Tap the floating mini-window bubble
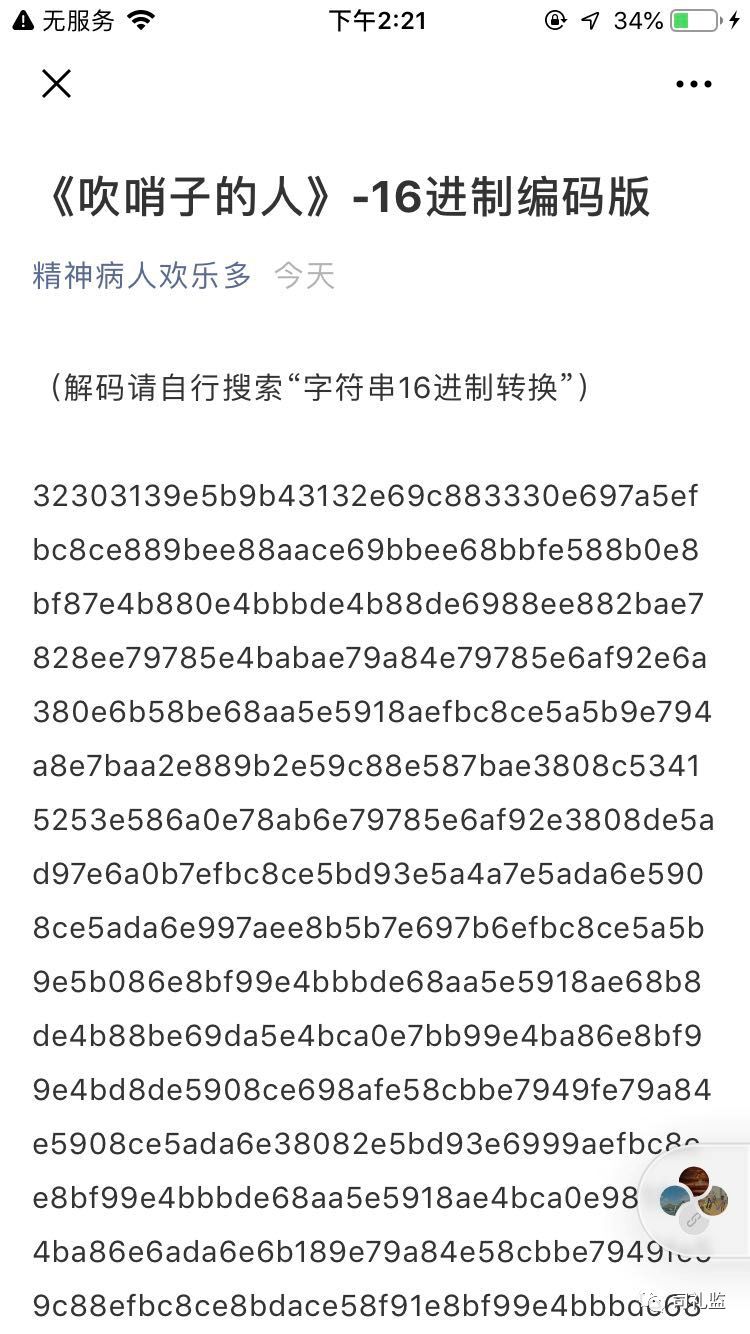 [695, 1197]
